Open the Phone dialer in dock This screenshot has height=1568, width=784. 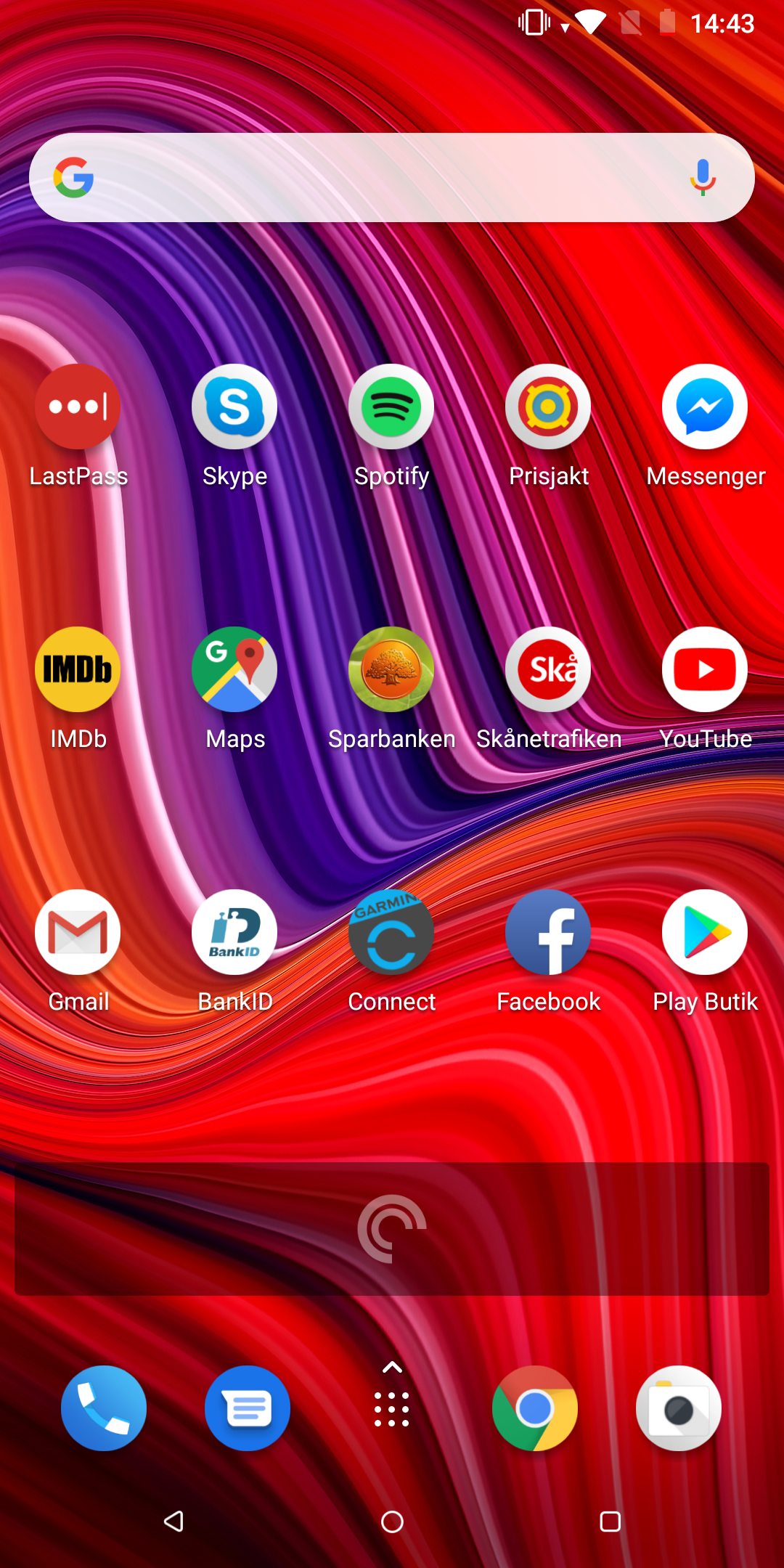click(104, 1408)
